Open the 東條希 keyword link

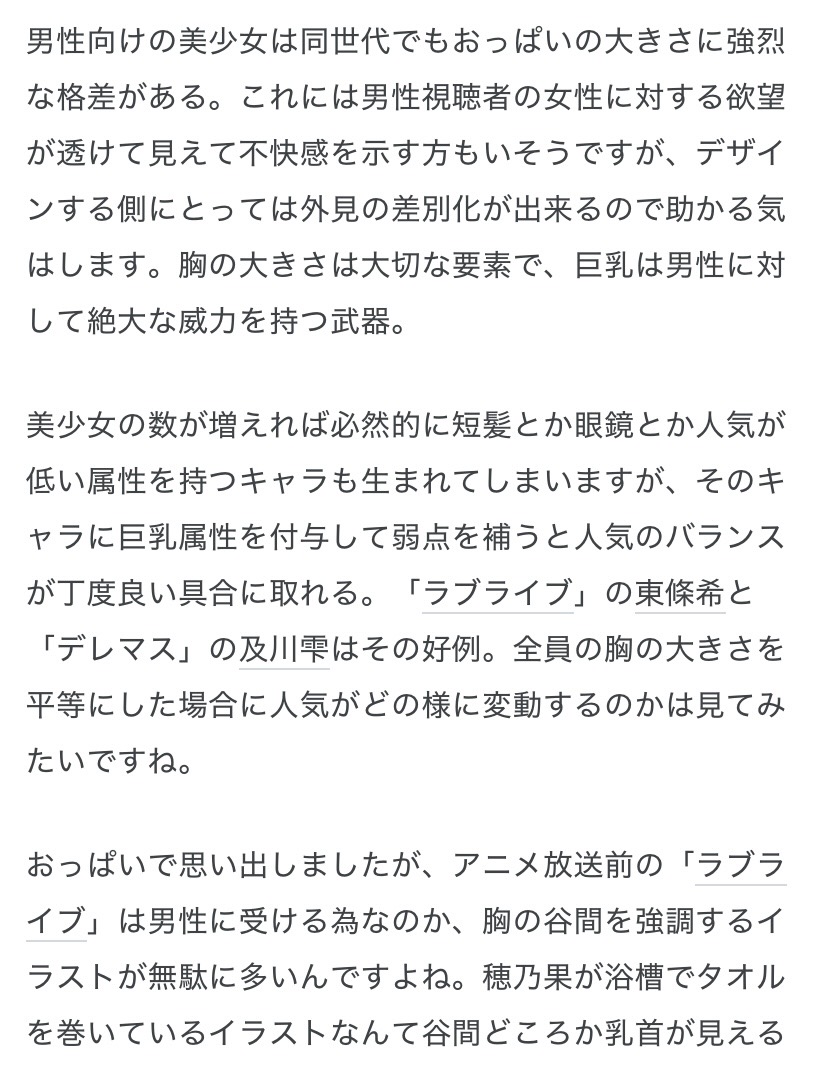(x=680, y=593)
